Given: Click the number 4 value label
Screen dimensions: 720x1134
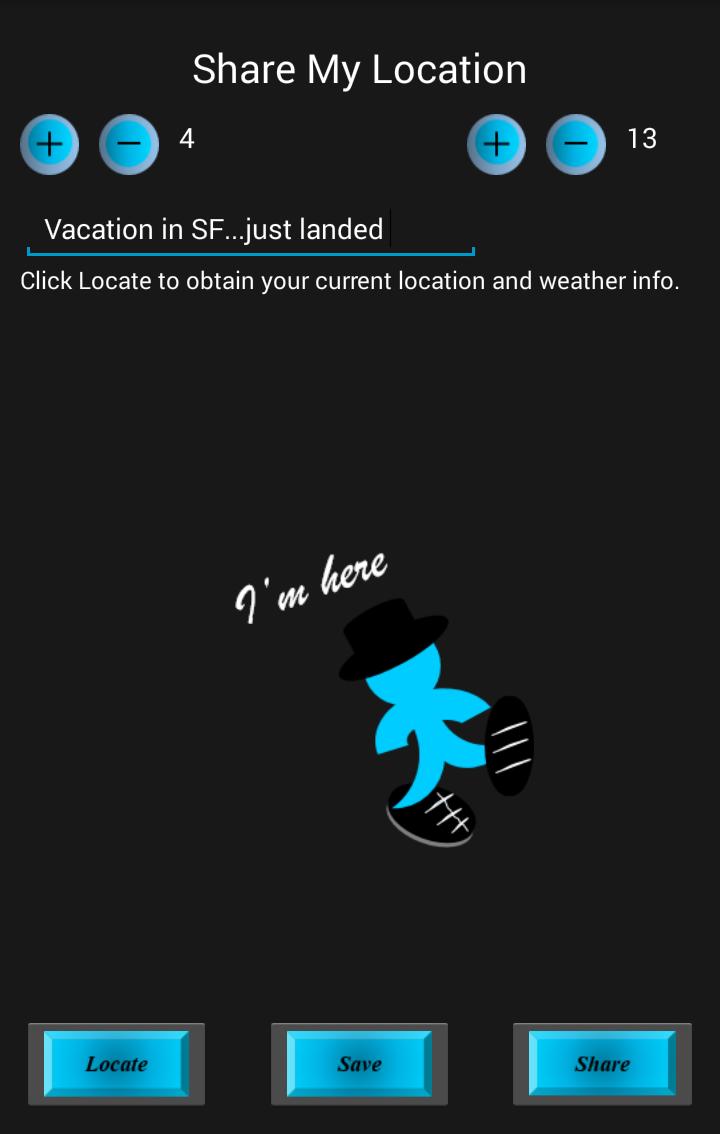Looking at the screenshot, I should click(x=186, y=139).
